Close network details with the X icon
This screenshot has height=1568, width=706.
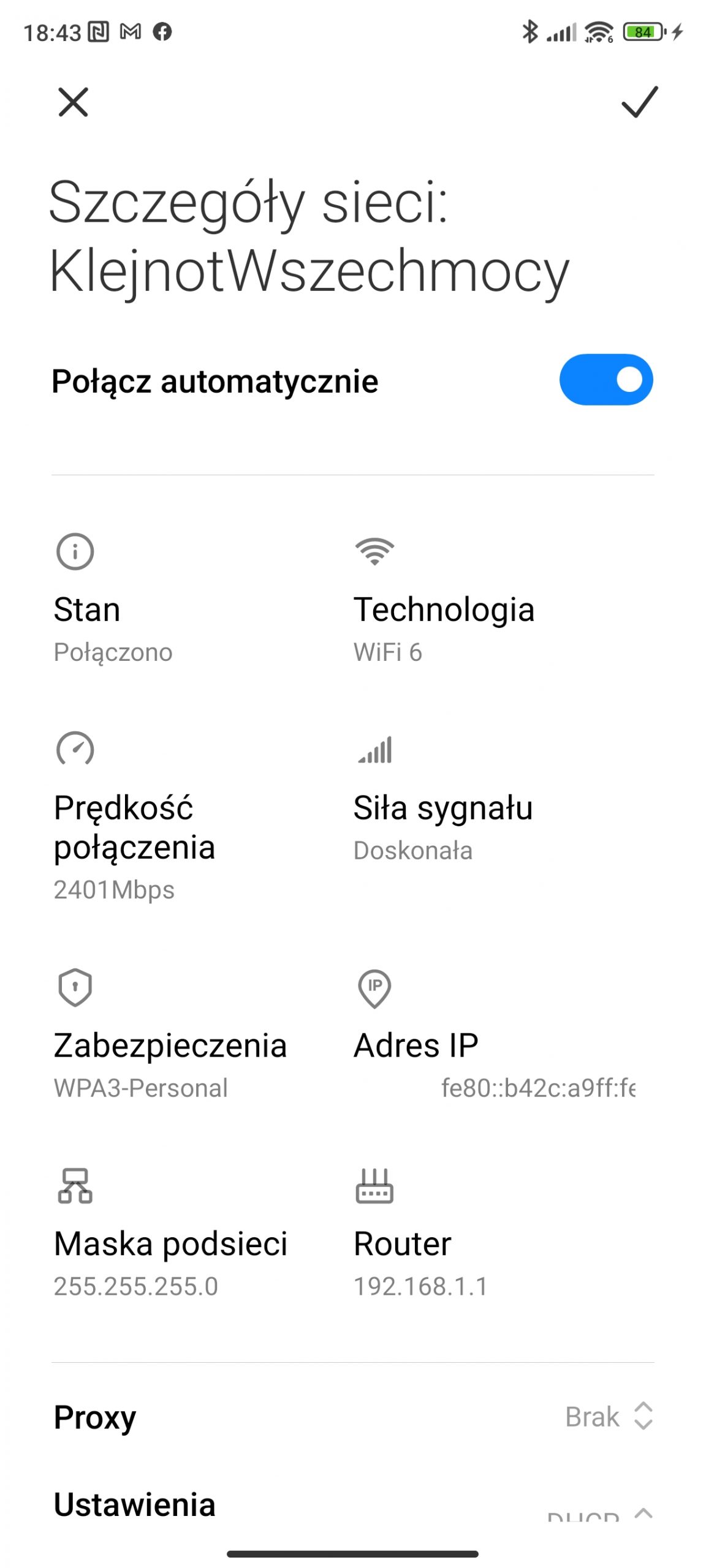coord(73,102)
